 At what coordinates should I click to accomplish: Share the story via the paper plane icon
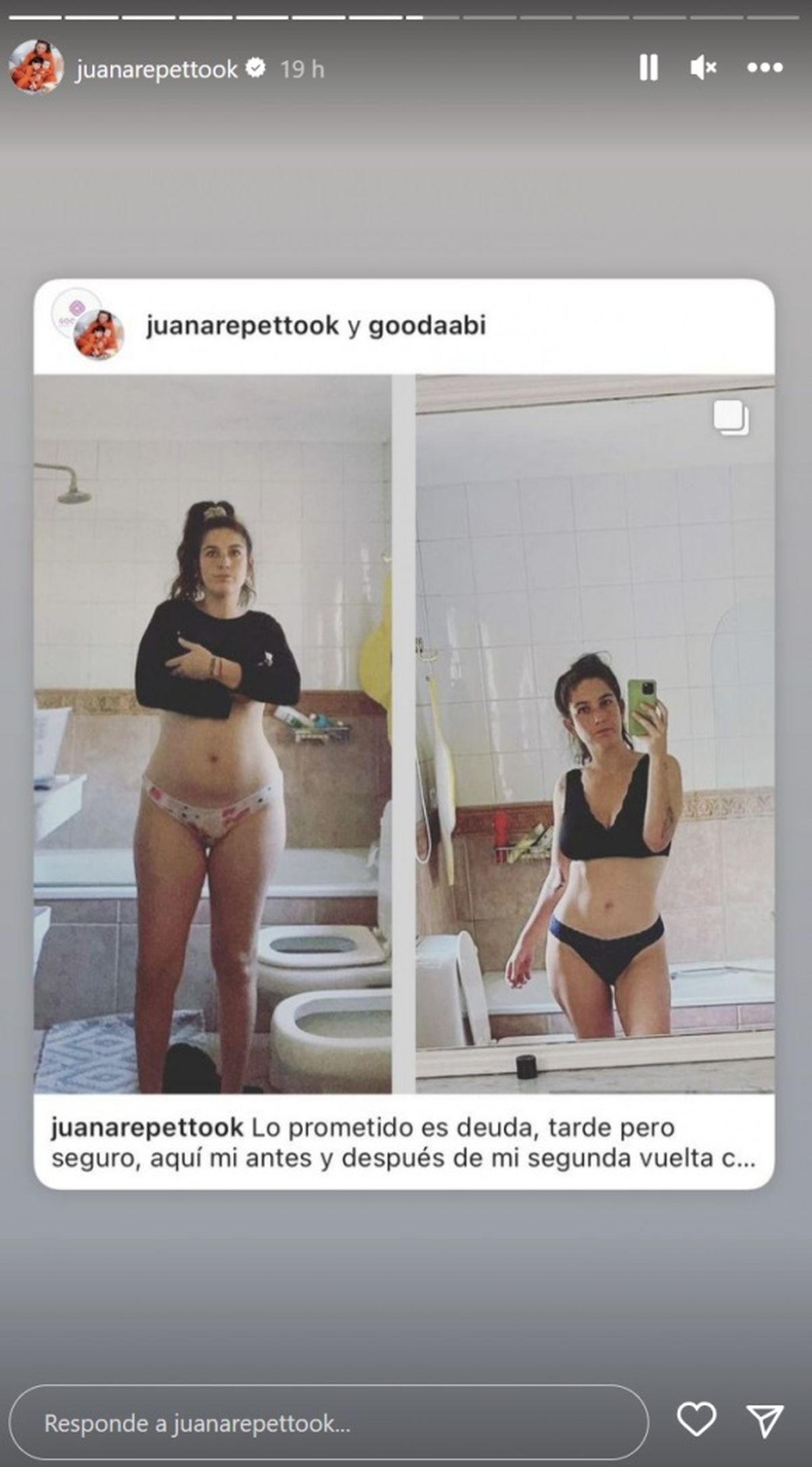(765, 1420)
